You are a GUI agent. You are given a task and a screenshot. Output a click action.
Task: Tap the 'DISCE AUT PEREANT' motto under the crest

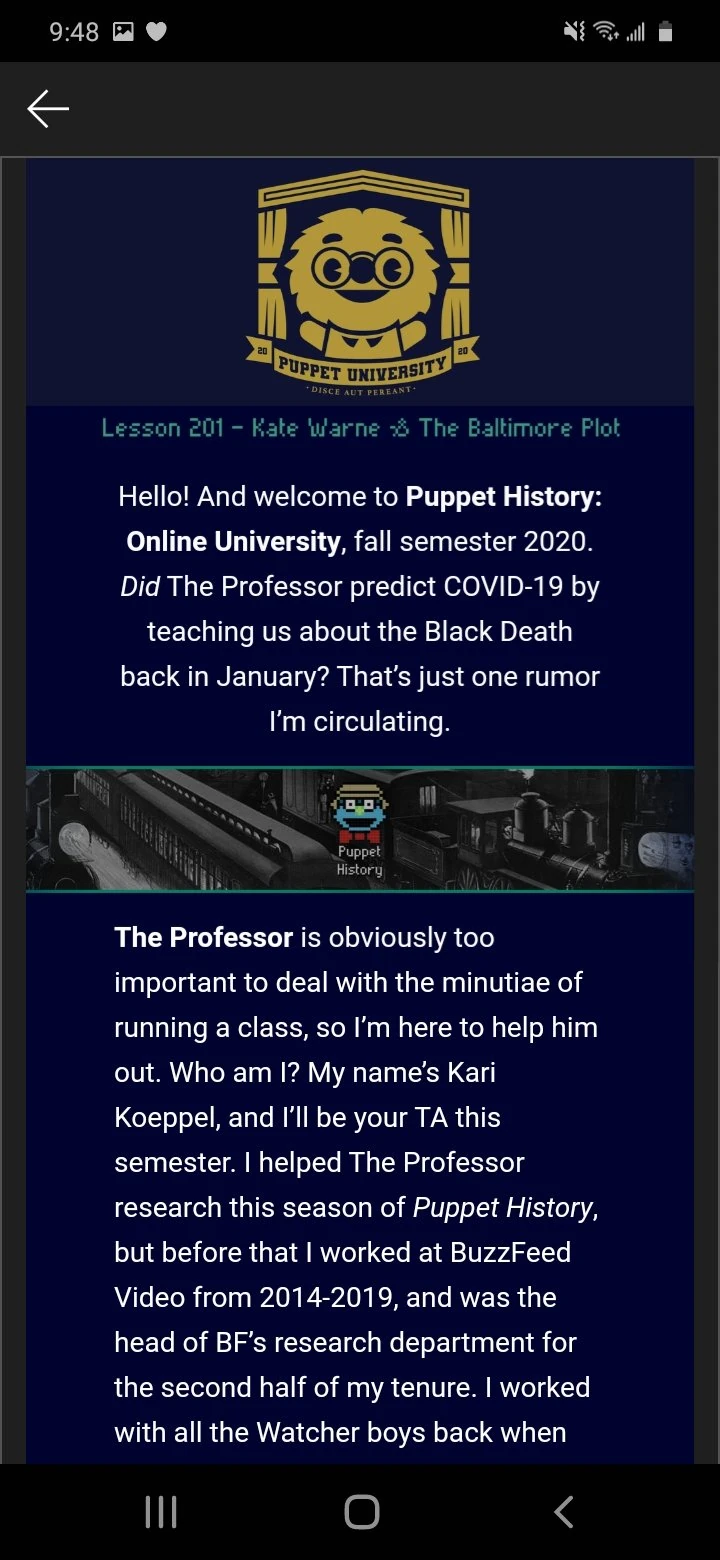pos(360,389)
